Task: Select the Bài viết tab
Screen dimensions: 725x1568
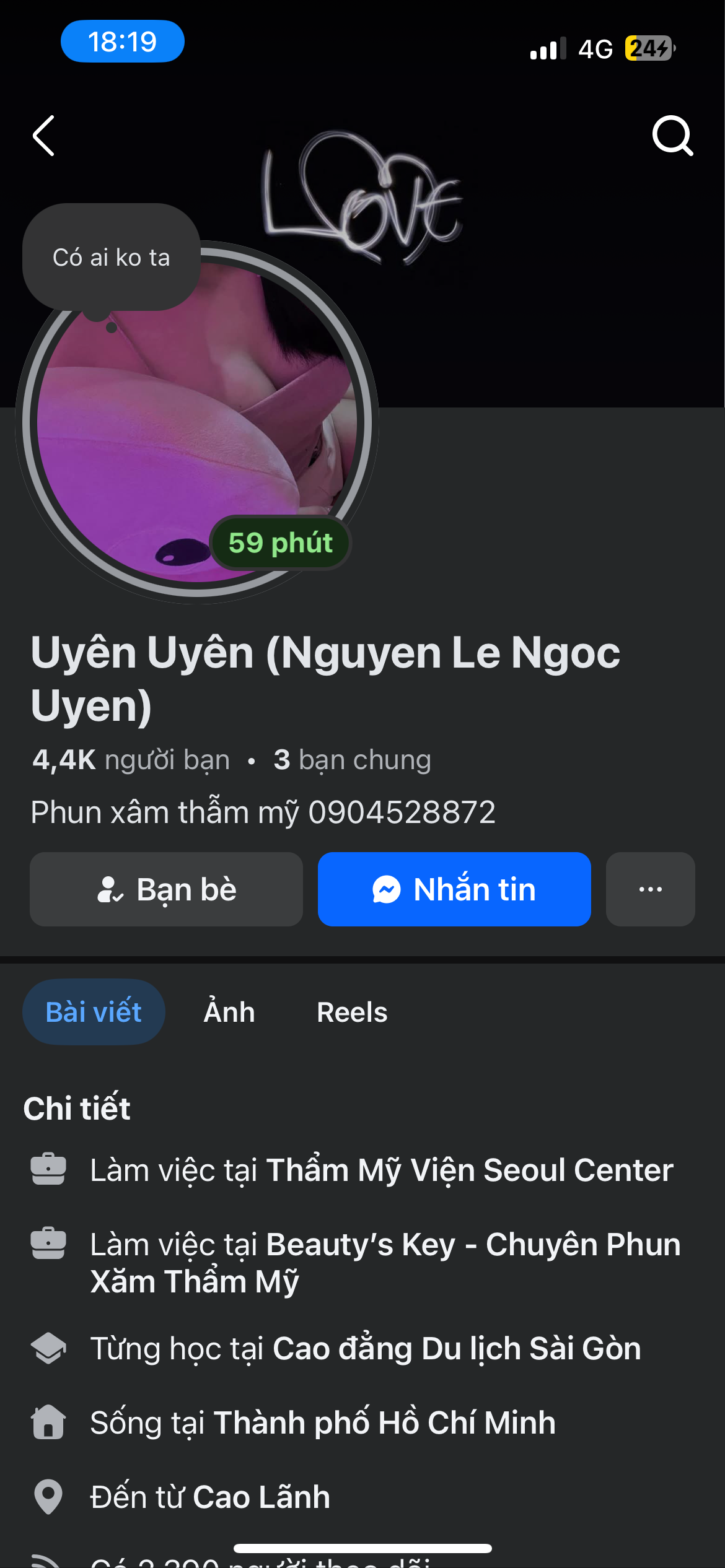Action: coord(94,1013)
